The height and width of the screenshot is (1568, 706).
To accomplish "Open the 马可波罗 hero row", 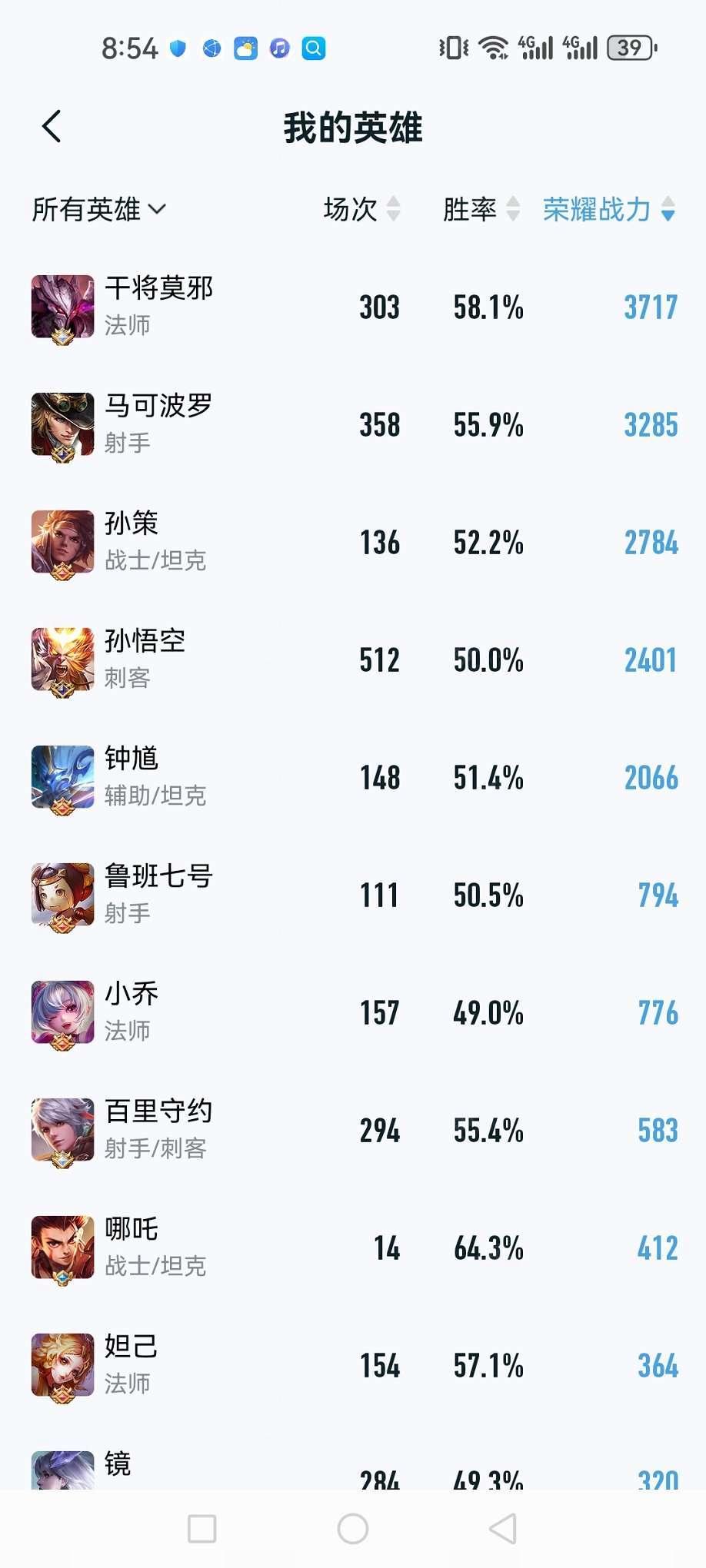I will (353, 425).
